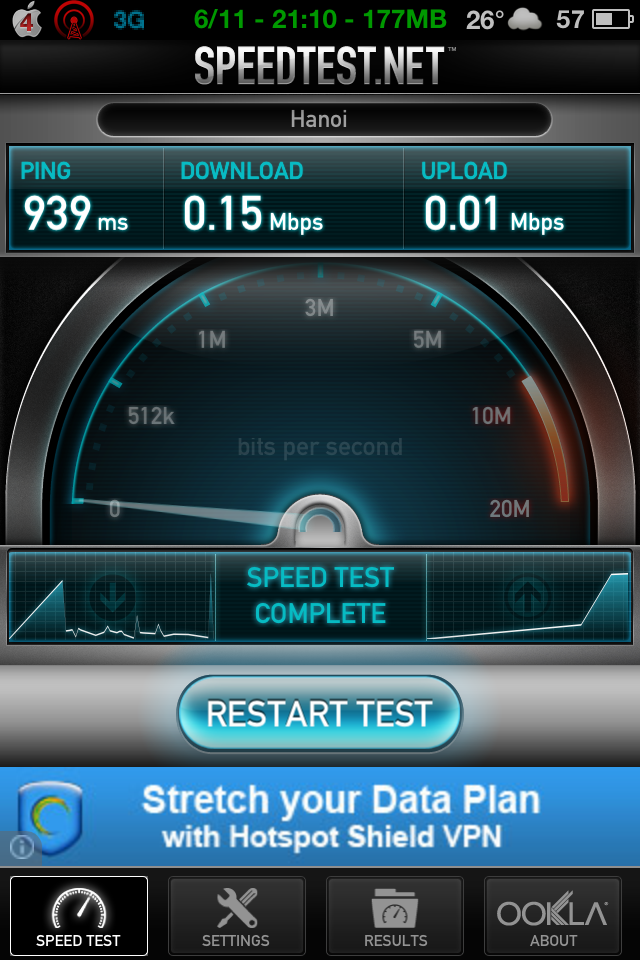The width and height of the screenshot is (640, 960).
Task: Tap the Restart Test button
Action: point(320,713)
